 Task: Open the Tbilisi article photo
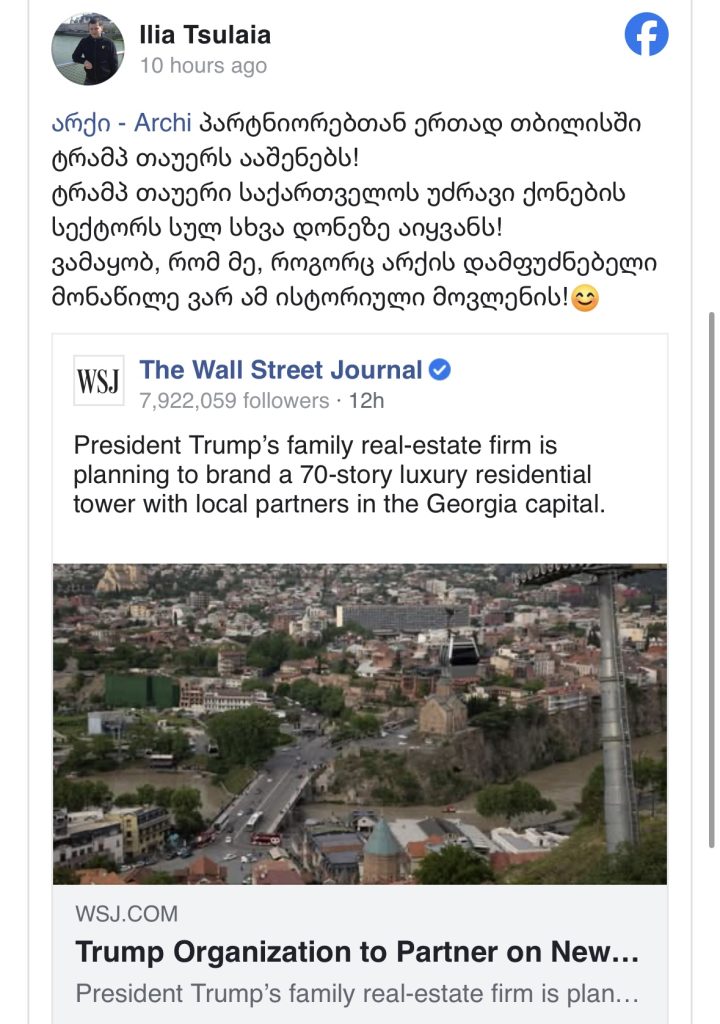point(360,723)
